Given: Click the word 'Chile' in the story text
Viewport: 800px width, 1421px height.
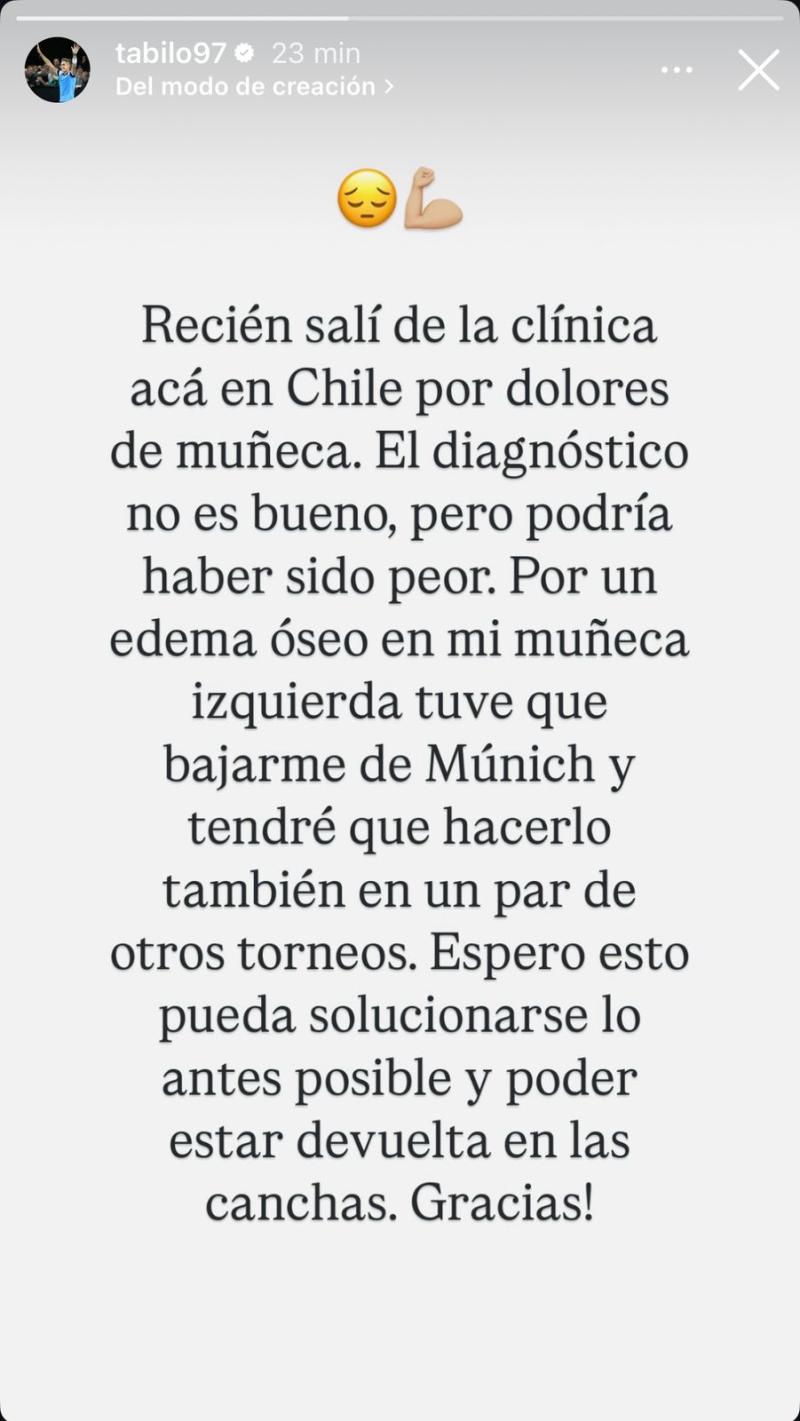Looking at the screenshot, I should coord(350,387).
